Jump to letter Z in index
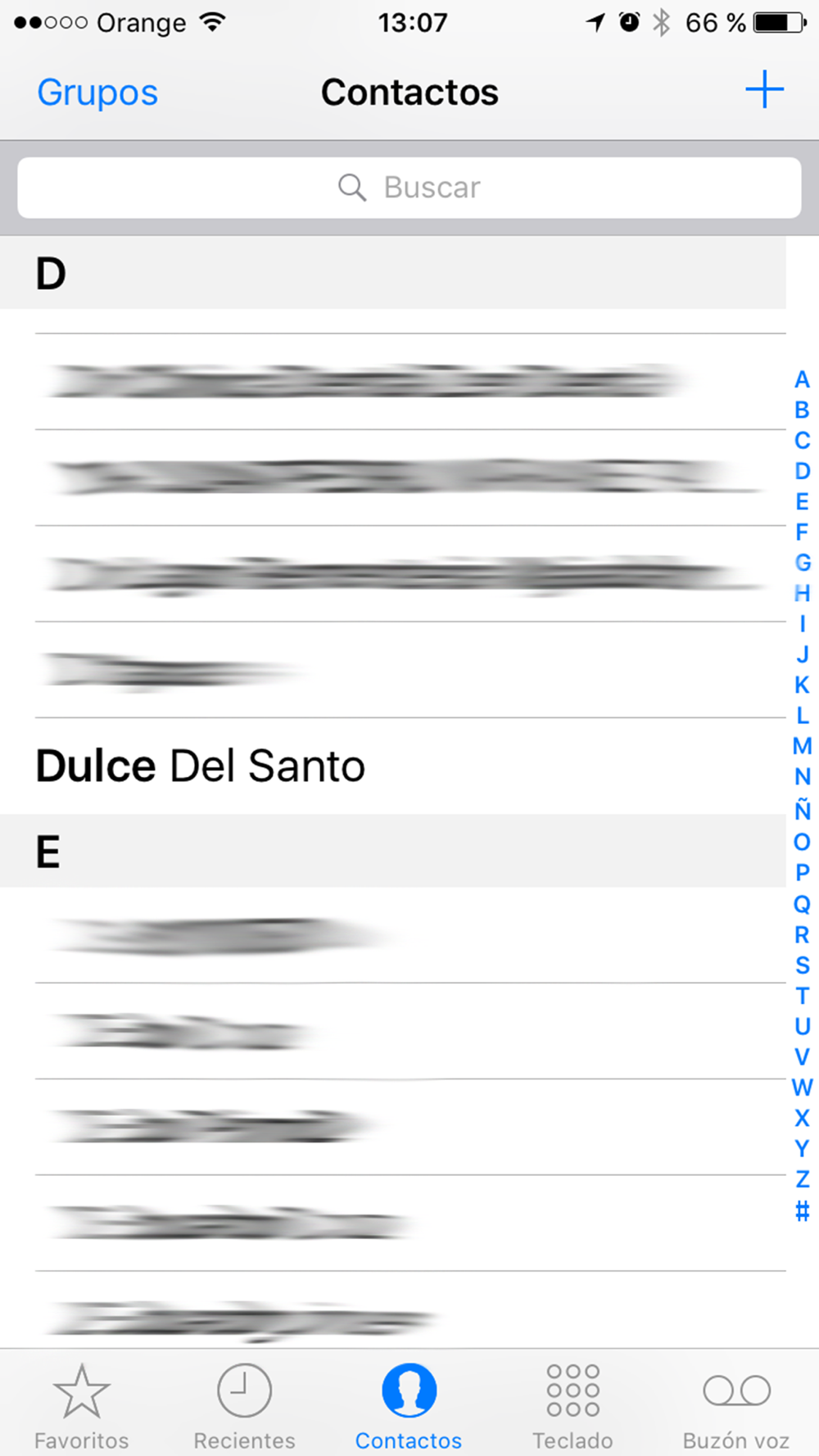 click(x=802, y=1179)
